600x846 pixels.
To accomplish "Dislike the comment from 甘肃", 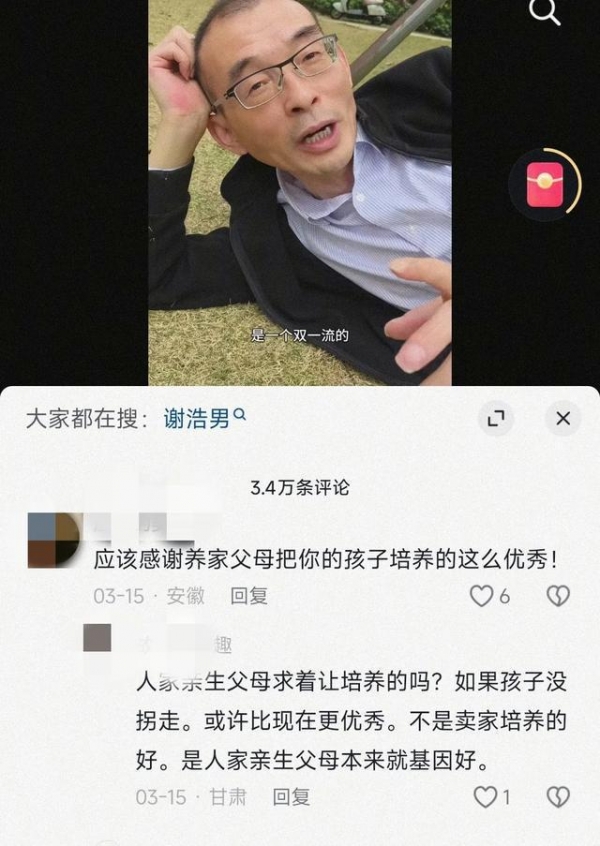I will click(x=557, y=797).
